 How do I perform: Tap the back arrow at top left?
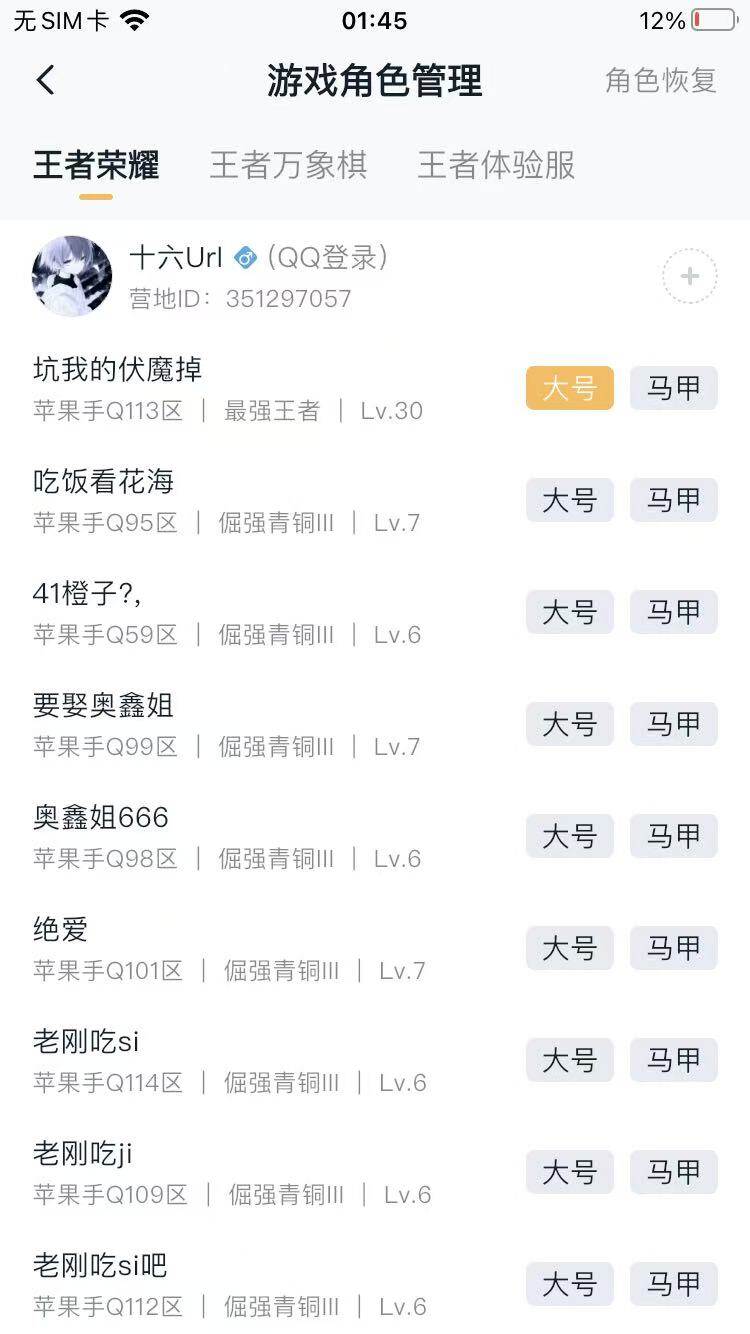(x=45, y=80)
